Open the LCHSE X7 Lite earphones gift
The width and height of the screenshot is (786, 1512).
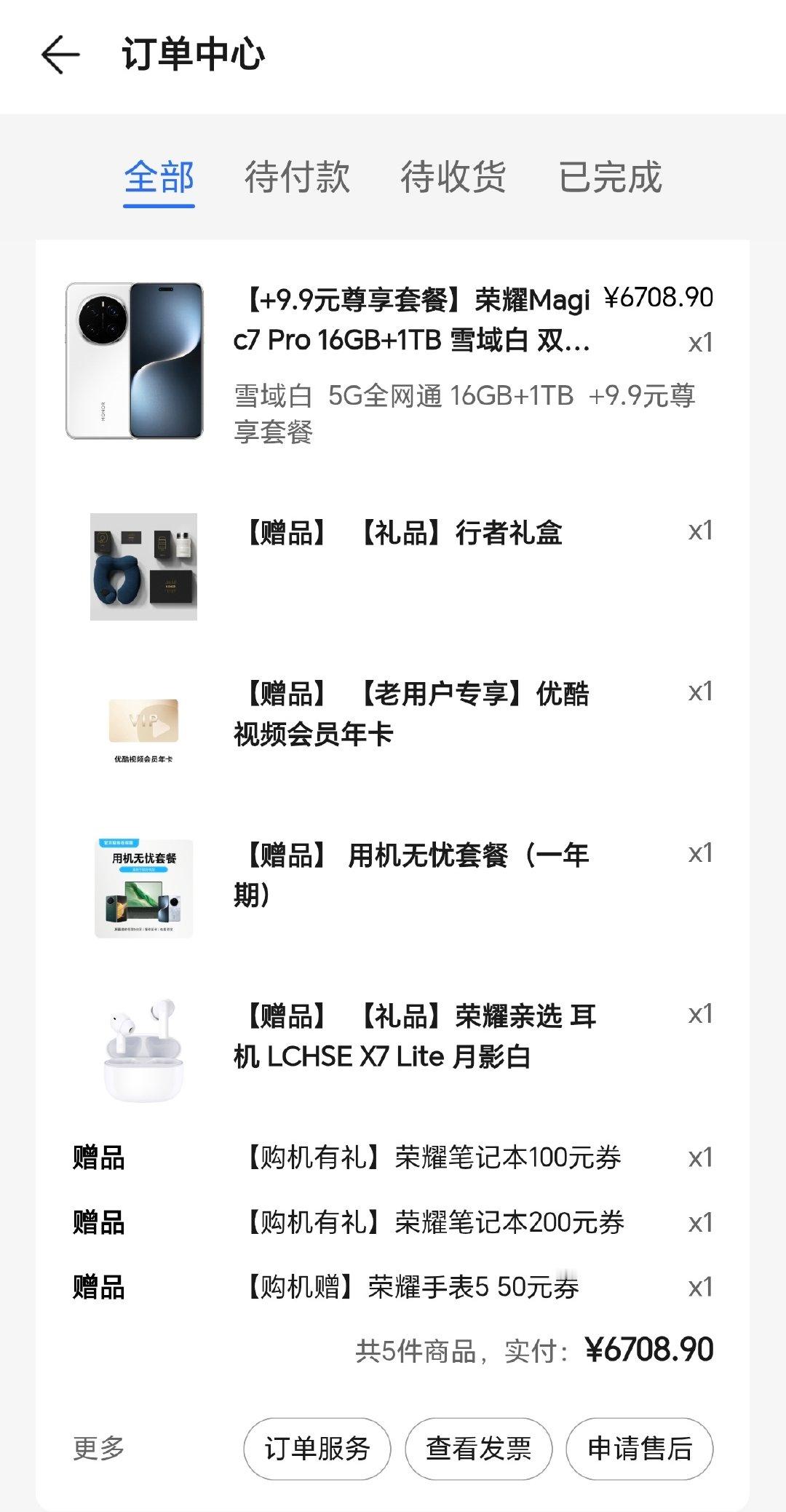click(x=392, y=1050)
